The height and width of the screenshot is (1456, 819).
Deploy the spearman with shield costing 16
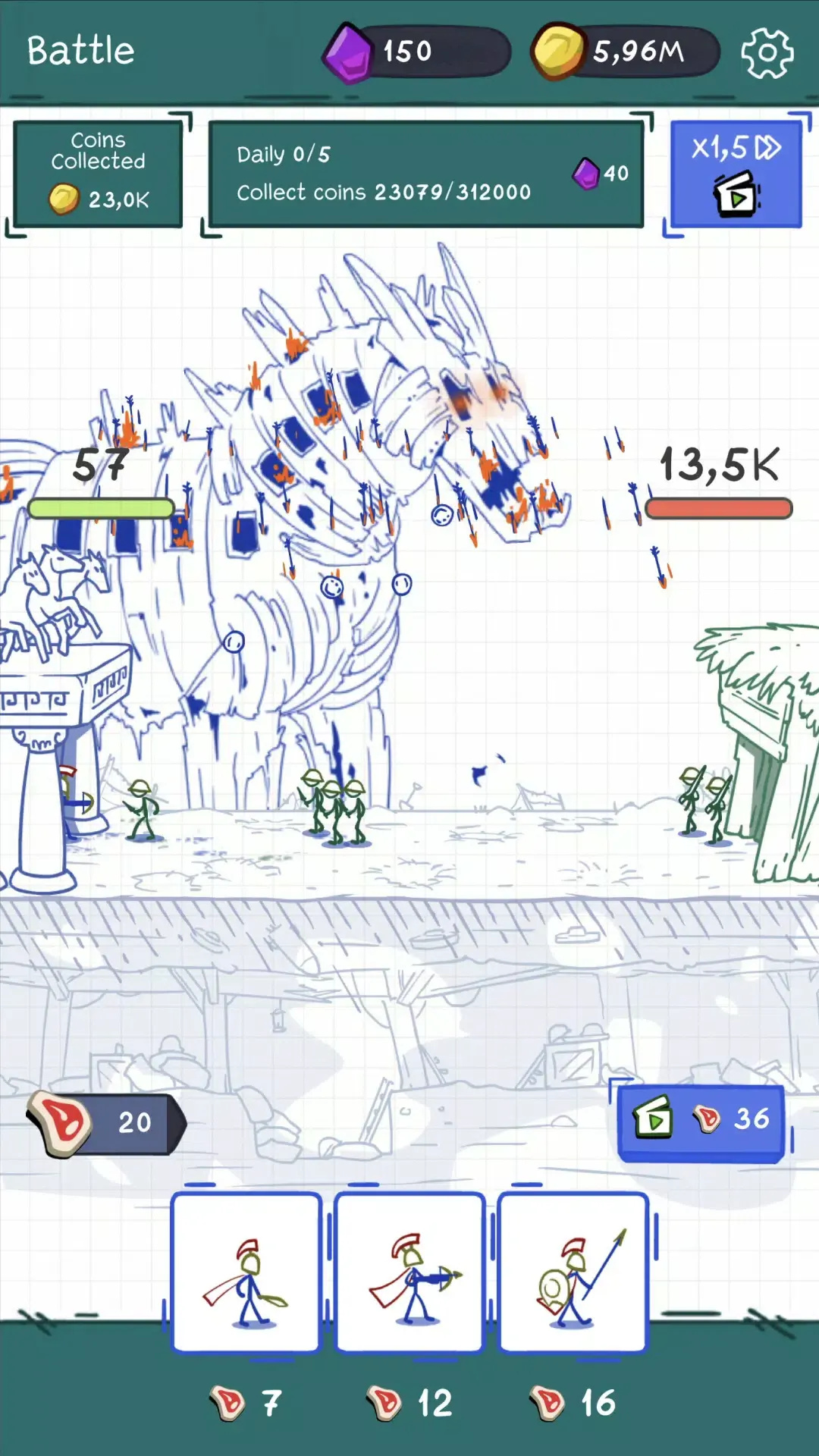(573, 1272)
